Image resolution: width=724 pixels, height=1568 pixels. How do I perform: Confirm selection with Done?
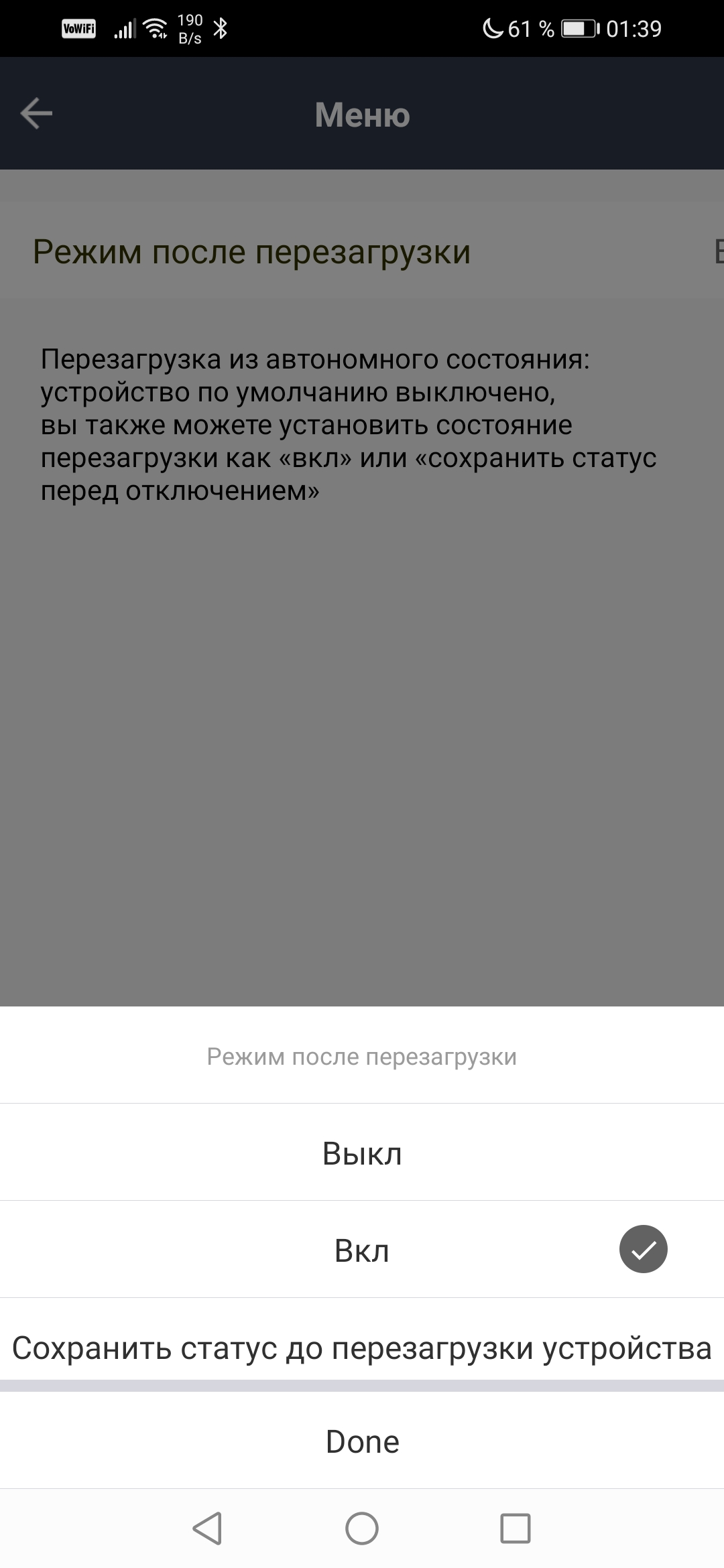point(362,1441)
